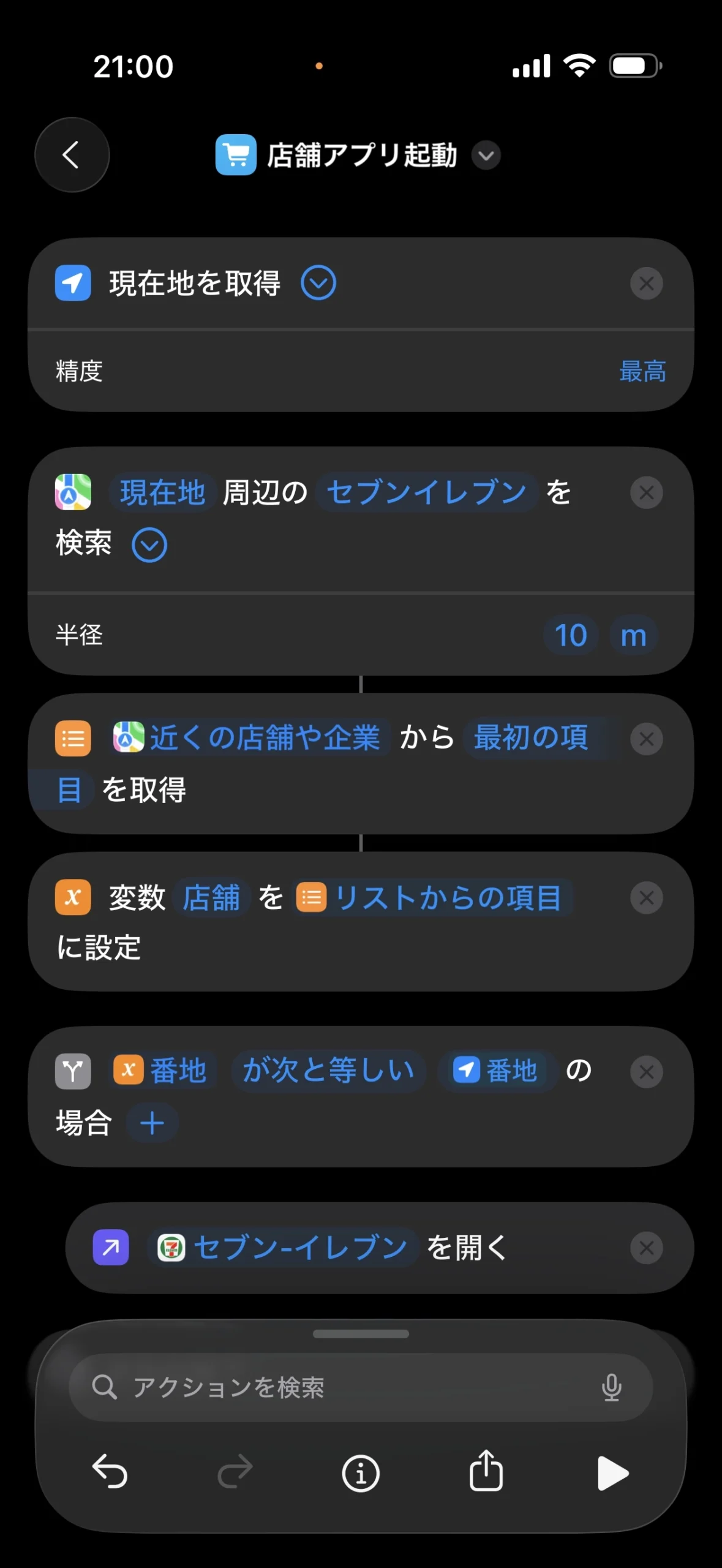Run the shortcut with the play button
Screen dimensions: 722x1568
point(612,1474)
